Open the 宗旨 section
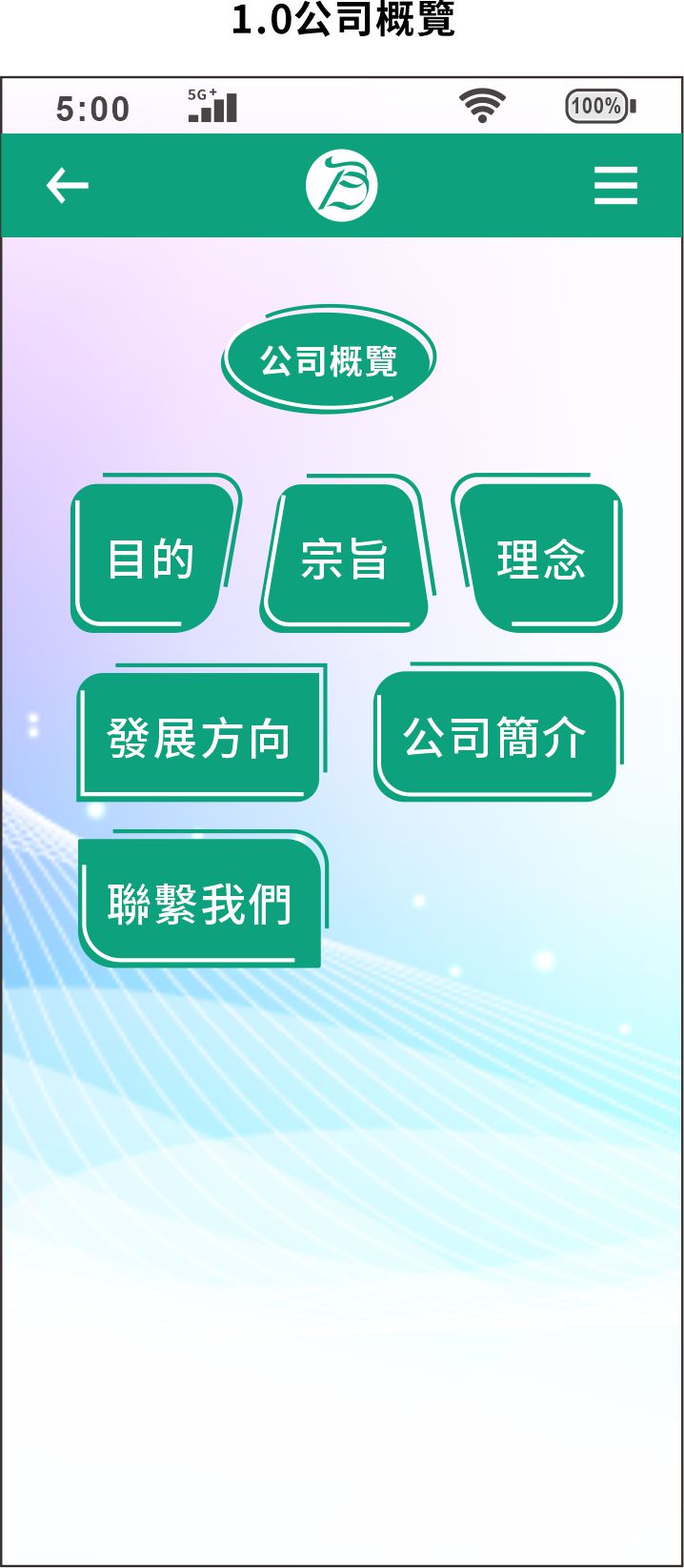The width and height of the screenshot is (684, 1568). click(344, 559)
